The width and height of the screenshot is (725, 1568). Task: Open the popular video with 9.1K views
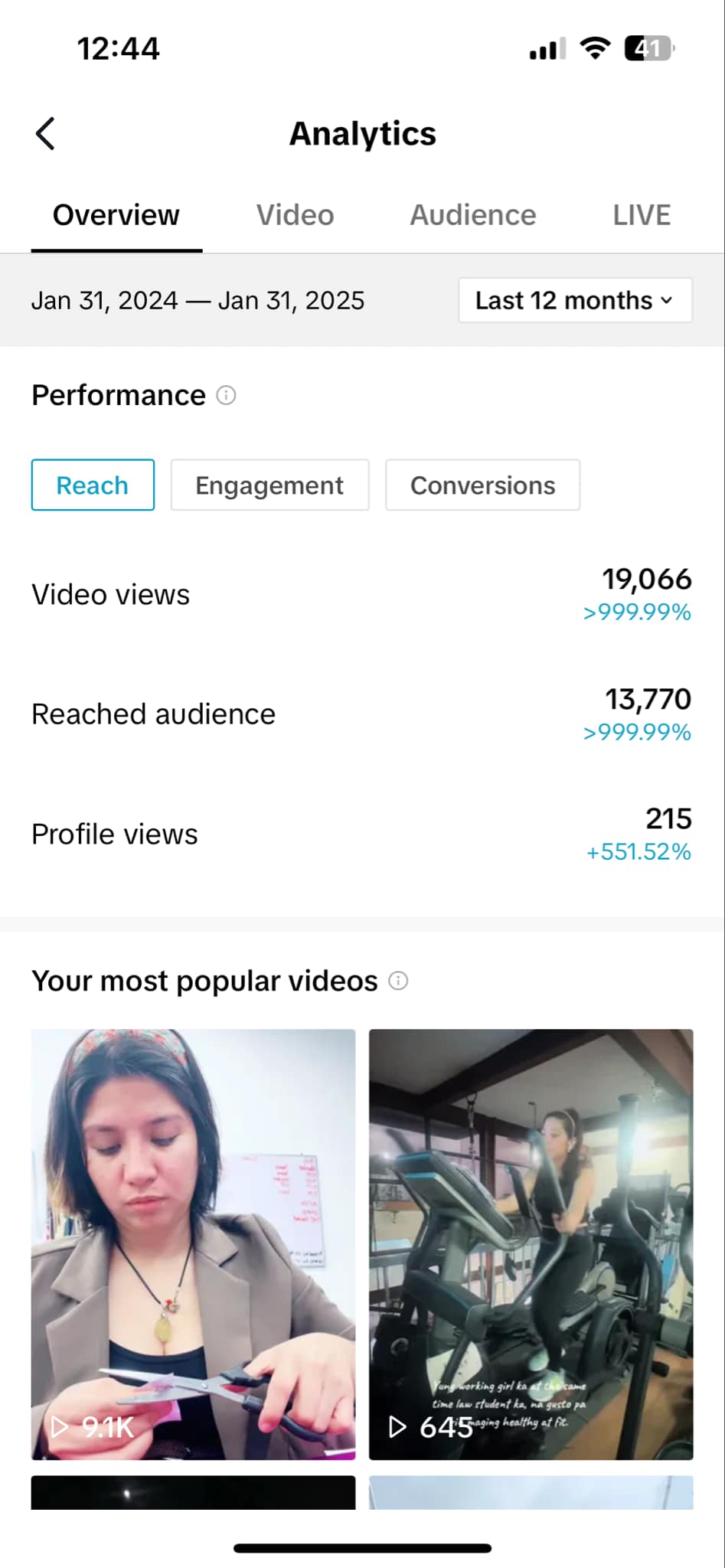(x=193, y=1244)
